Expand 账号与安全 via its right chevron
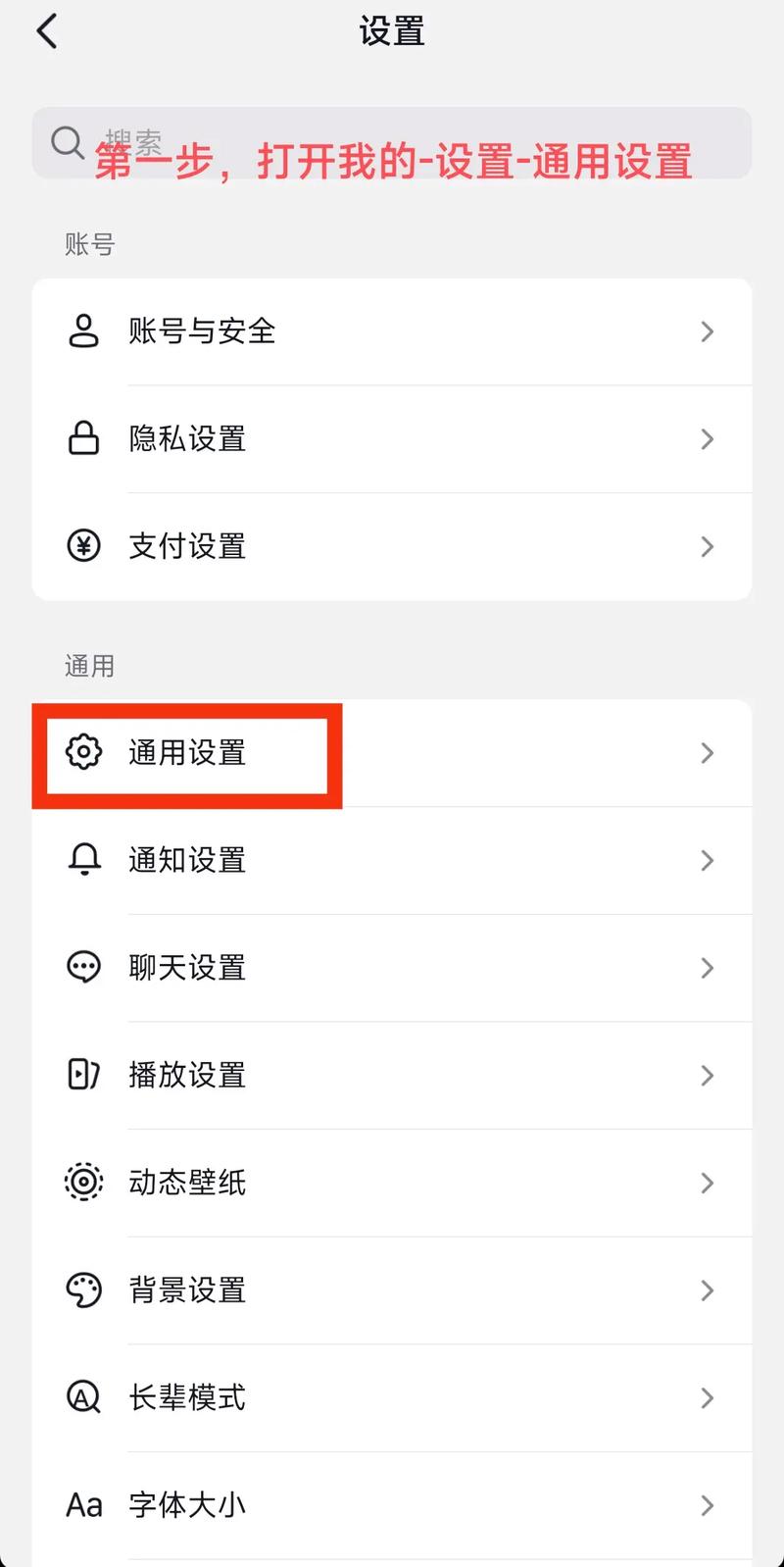 click(708, 331)
